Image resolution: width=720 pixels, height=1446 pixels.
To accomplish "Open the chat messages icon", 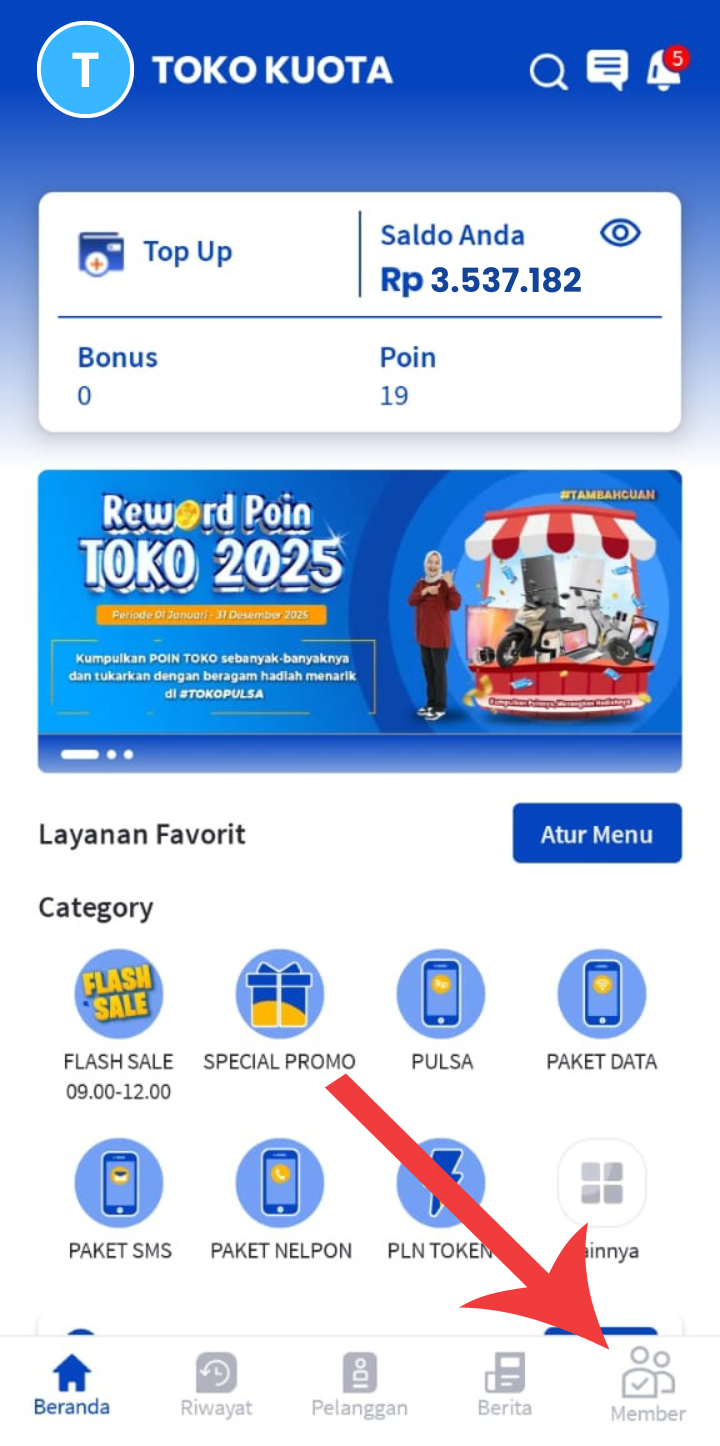I will pyautogui.click(x=607, y=70).
